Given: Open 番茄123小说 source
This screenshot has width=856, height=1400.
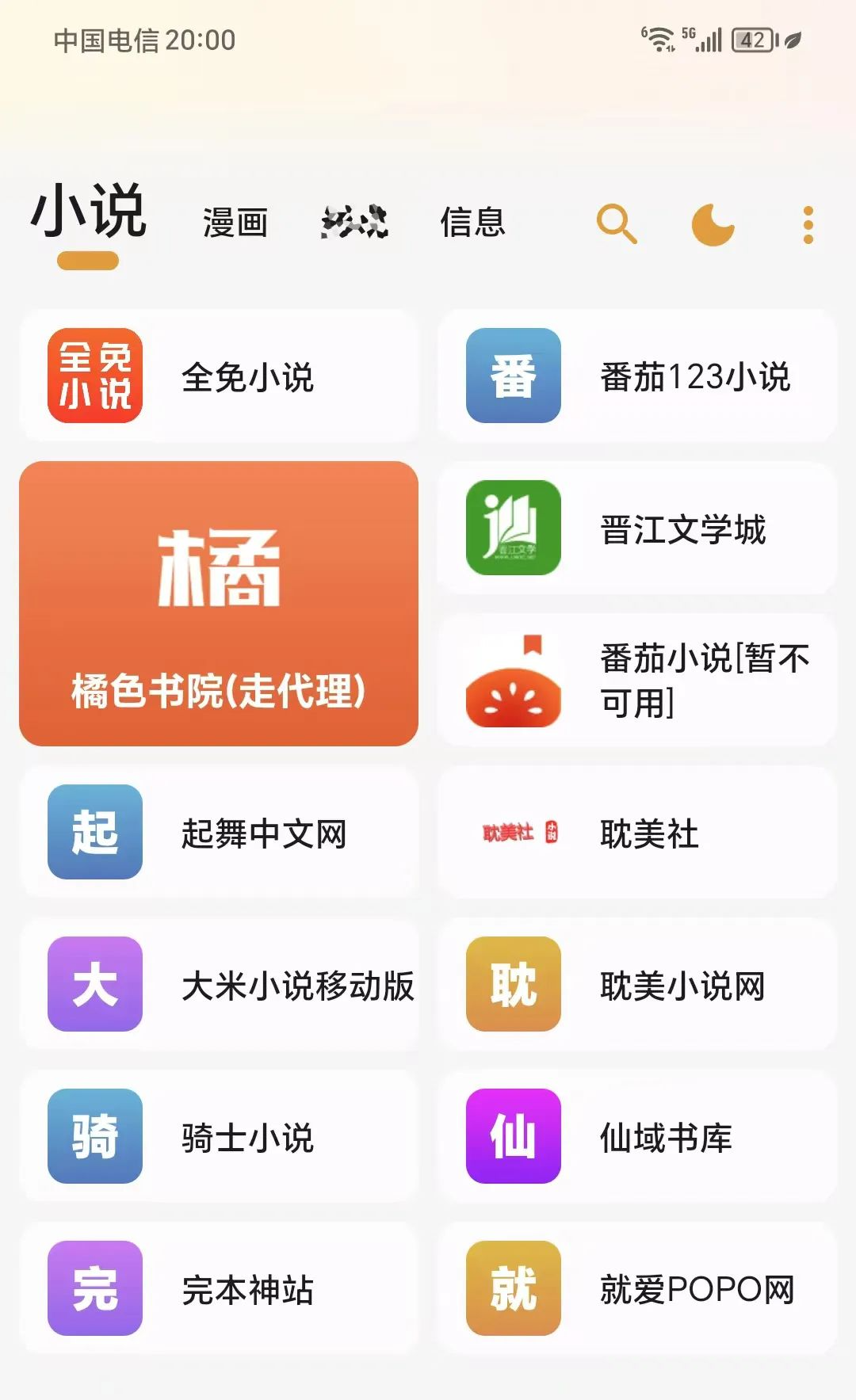Looking at the screenshot, I should coord(637,376).
